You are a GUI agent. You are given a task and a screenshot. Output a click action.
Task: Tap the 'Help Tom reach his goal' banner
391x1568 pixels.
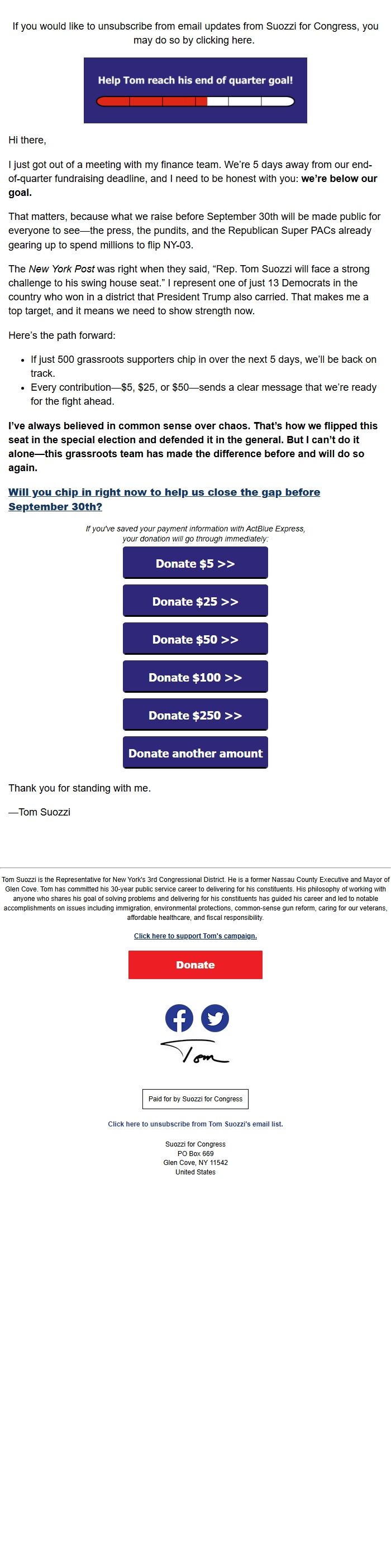point(195,90)
